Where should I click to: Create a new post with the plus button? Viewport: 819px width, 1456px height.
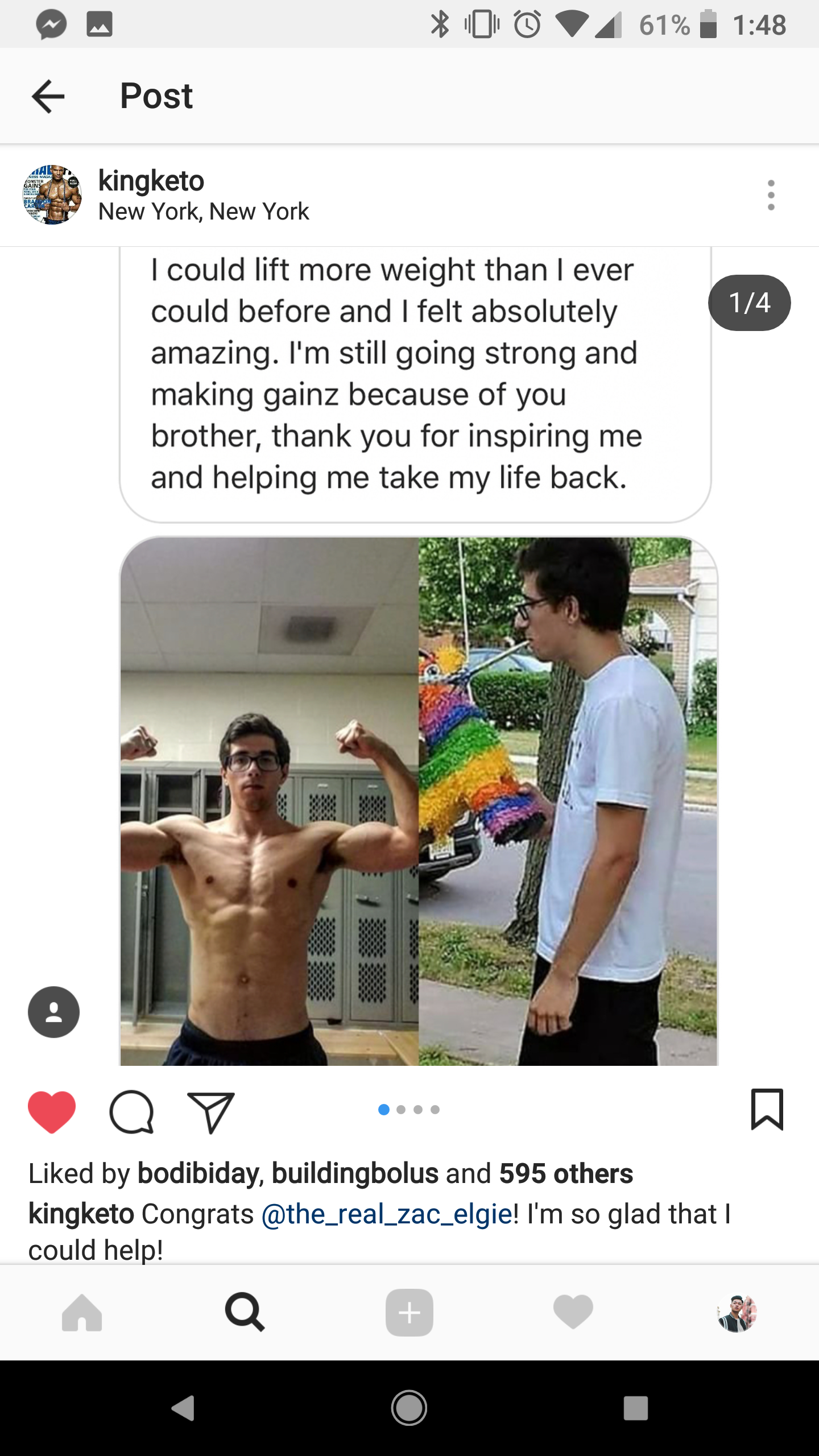pos(409,1313)
